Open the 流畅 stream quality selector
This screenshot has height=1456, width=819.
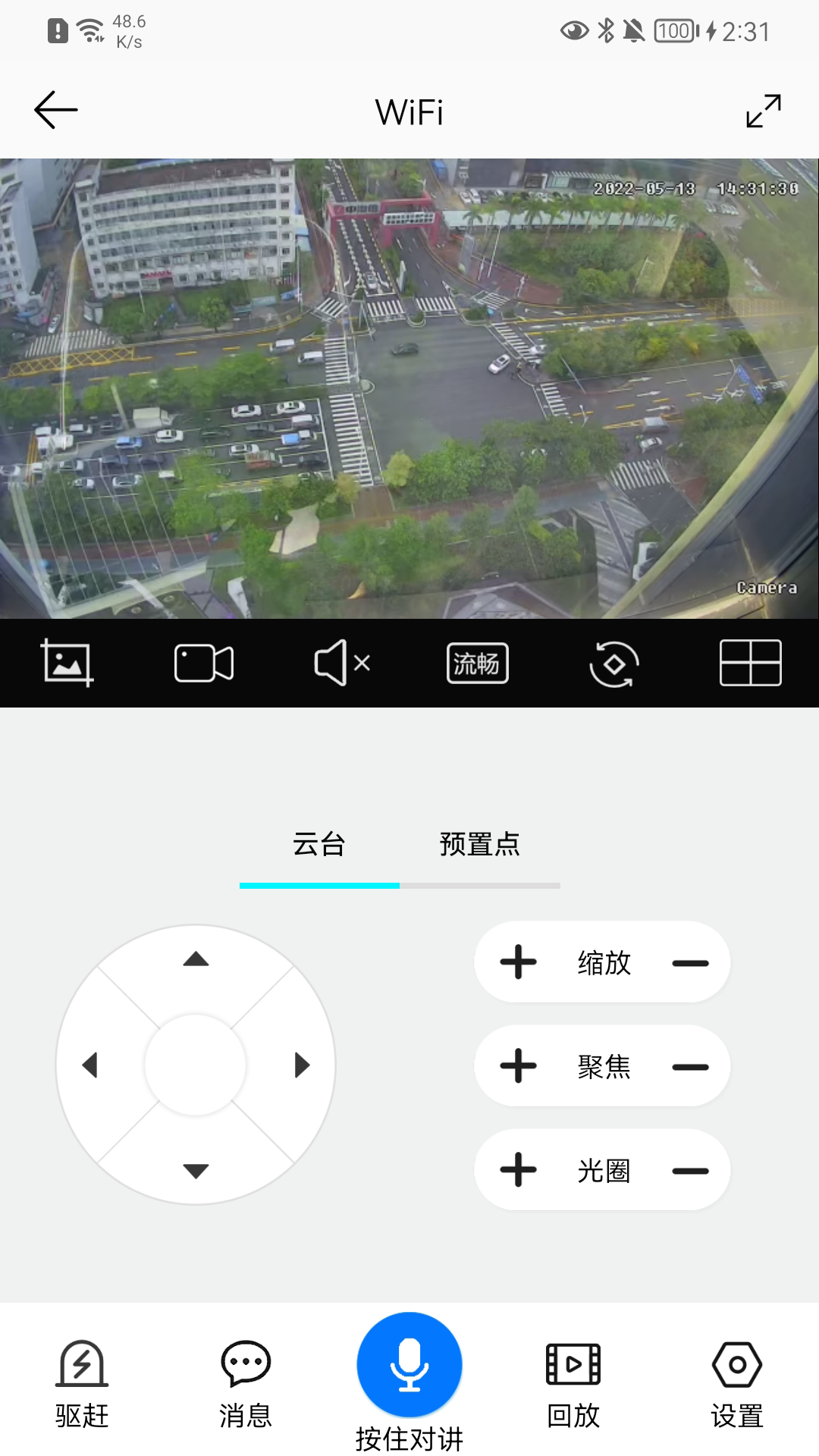tap(477, 663)
